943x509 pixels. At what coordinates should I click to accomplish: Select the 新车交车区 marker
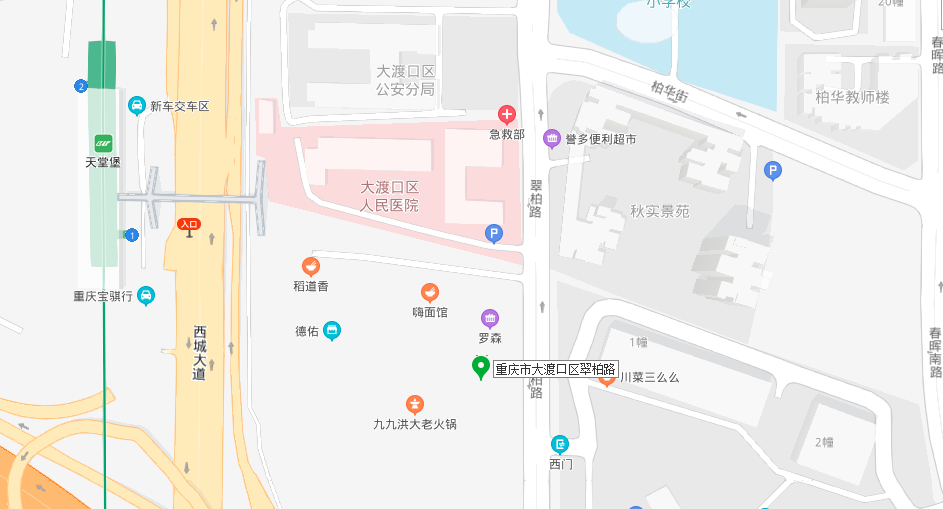[x=137, y=105]
